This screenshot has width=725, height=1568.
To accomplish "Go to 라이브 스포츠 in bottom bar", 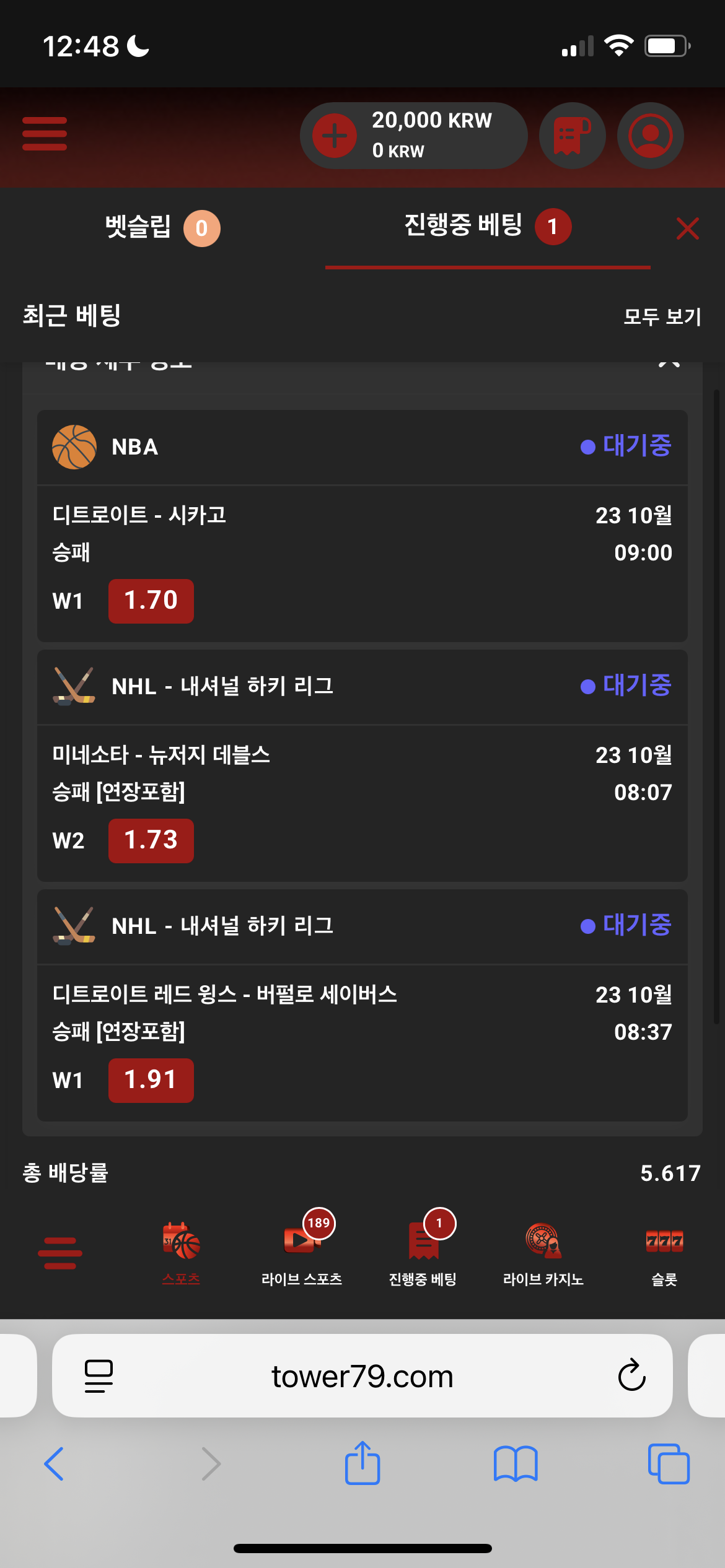I will tap(302, 1252).
